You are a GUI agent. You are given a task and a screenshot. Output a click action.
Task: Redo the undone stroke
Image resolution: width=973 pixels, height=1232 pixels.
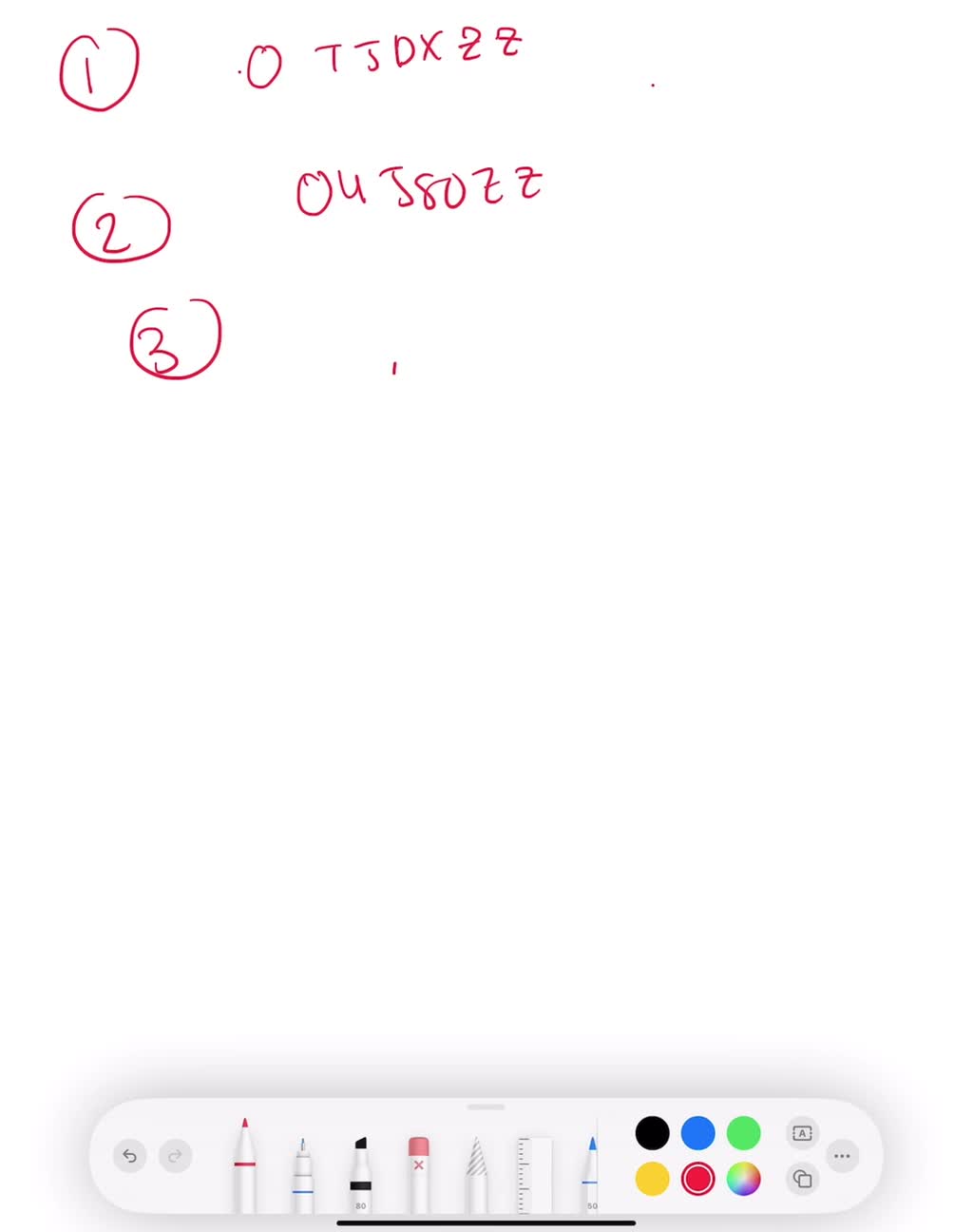coord(175,1156)
